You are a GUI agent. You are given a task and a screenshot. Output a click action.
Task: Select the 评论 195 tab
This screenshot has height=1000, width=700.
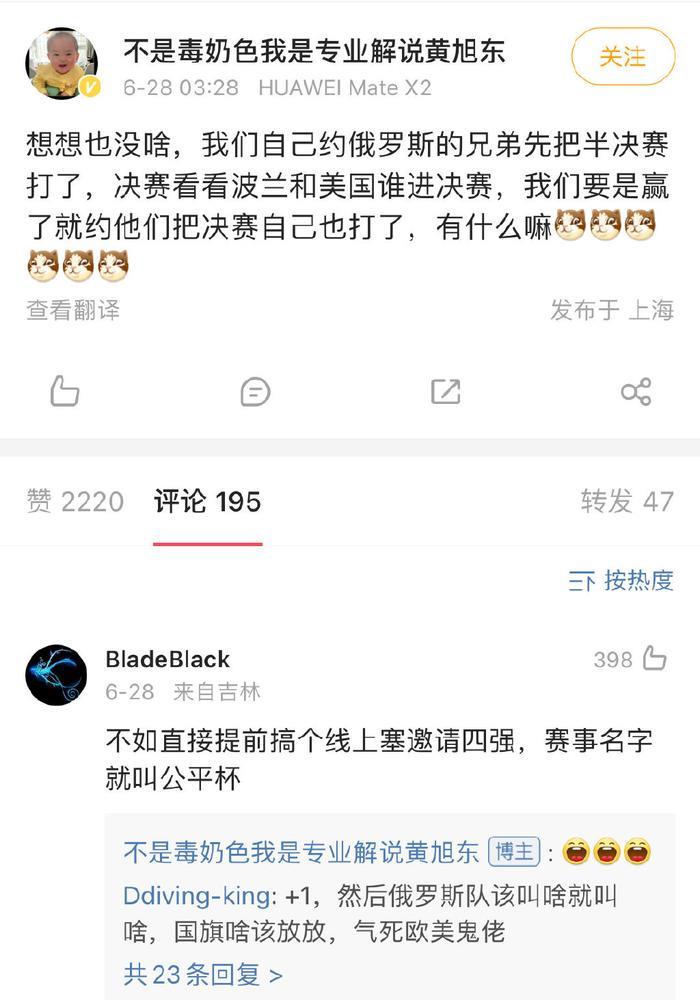coord(207,501)
